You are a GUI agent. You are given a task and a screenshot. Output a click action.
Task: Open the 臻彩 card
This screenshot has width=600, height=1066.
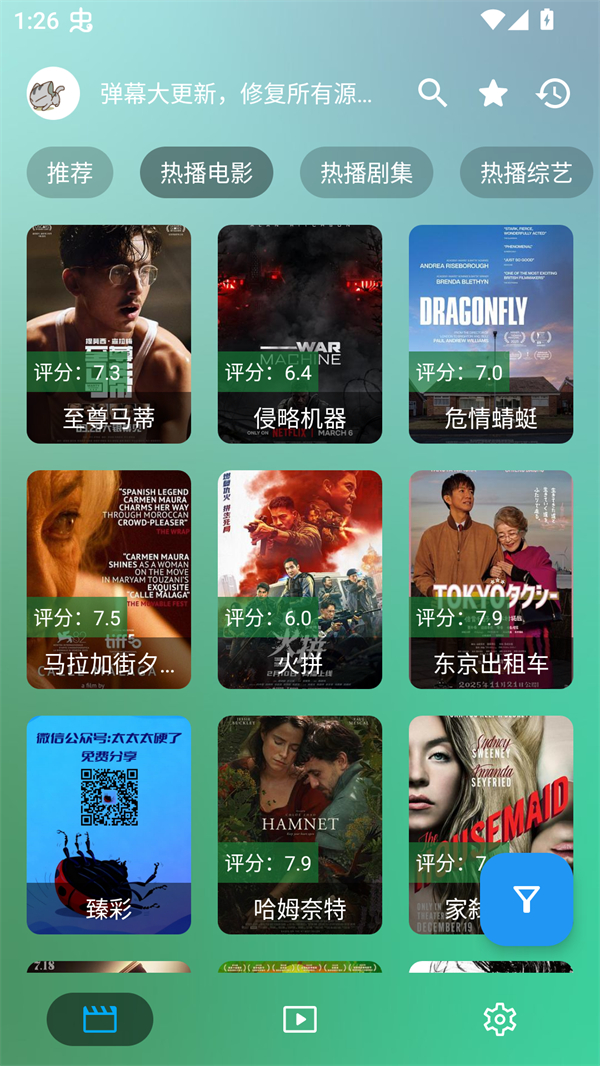point(109,824)
